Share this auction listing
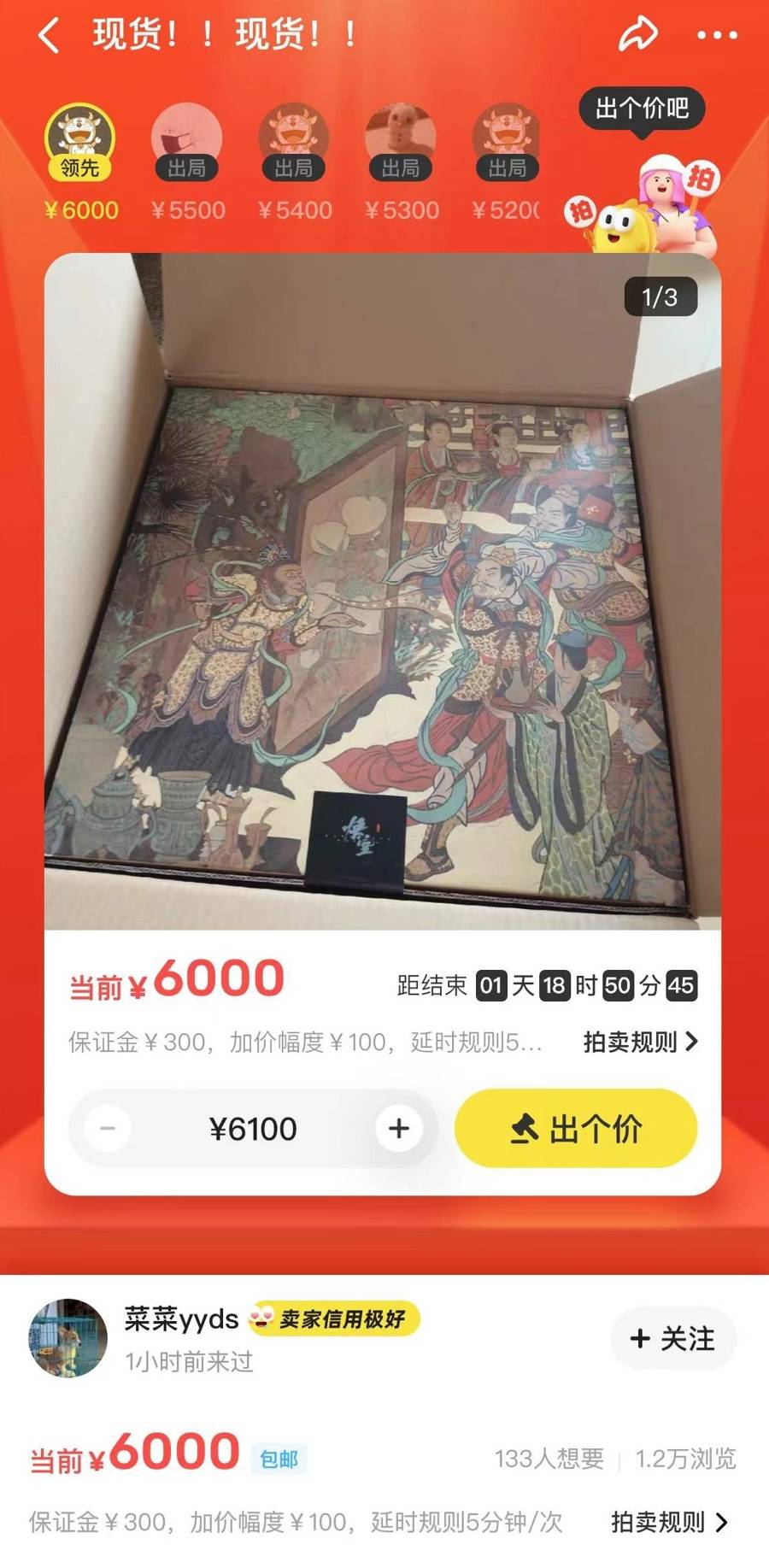 click(x=637, y=35)
